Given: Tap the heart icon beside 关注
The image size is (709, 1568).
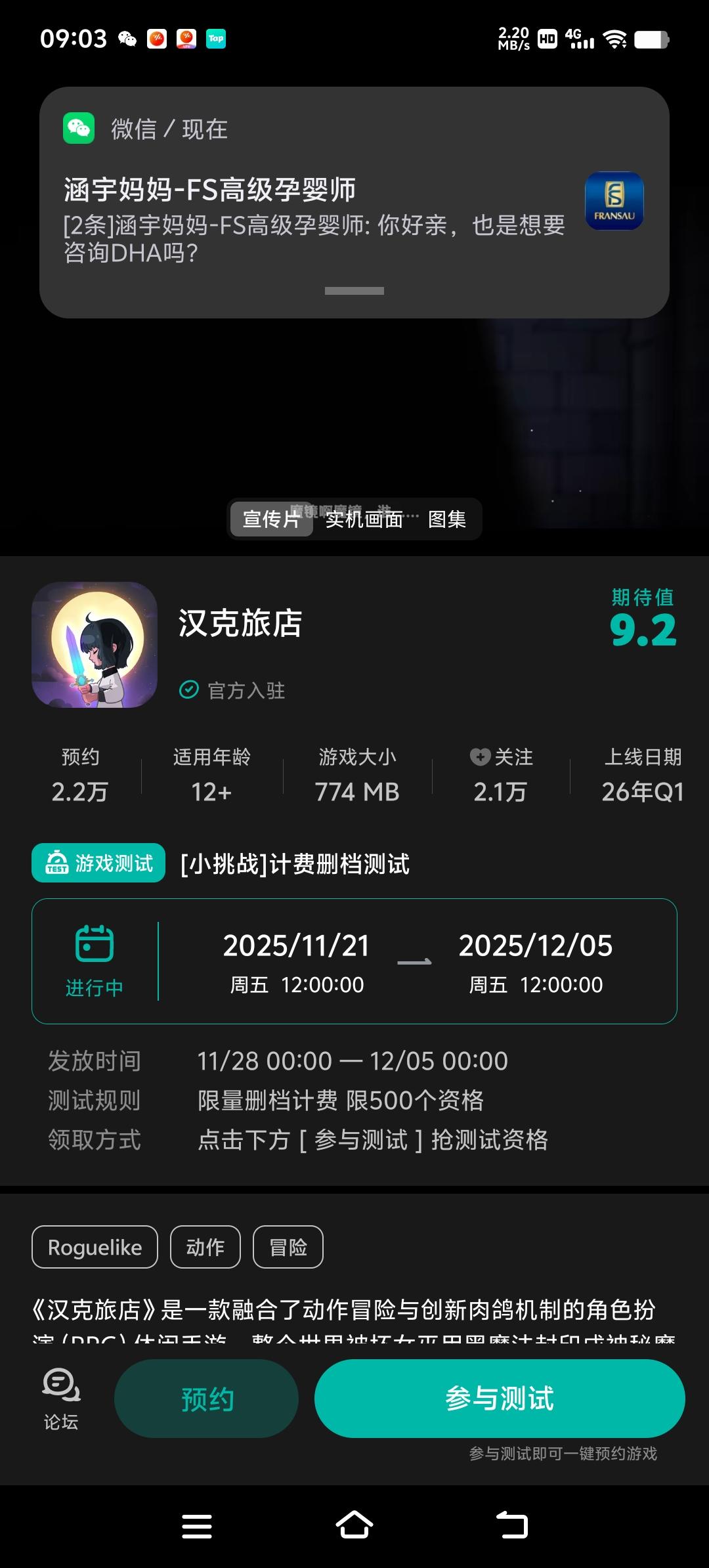Looking at the screenshot, I should point(480,757).
